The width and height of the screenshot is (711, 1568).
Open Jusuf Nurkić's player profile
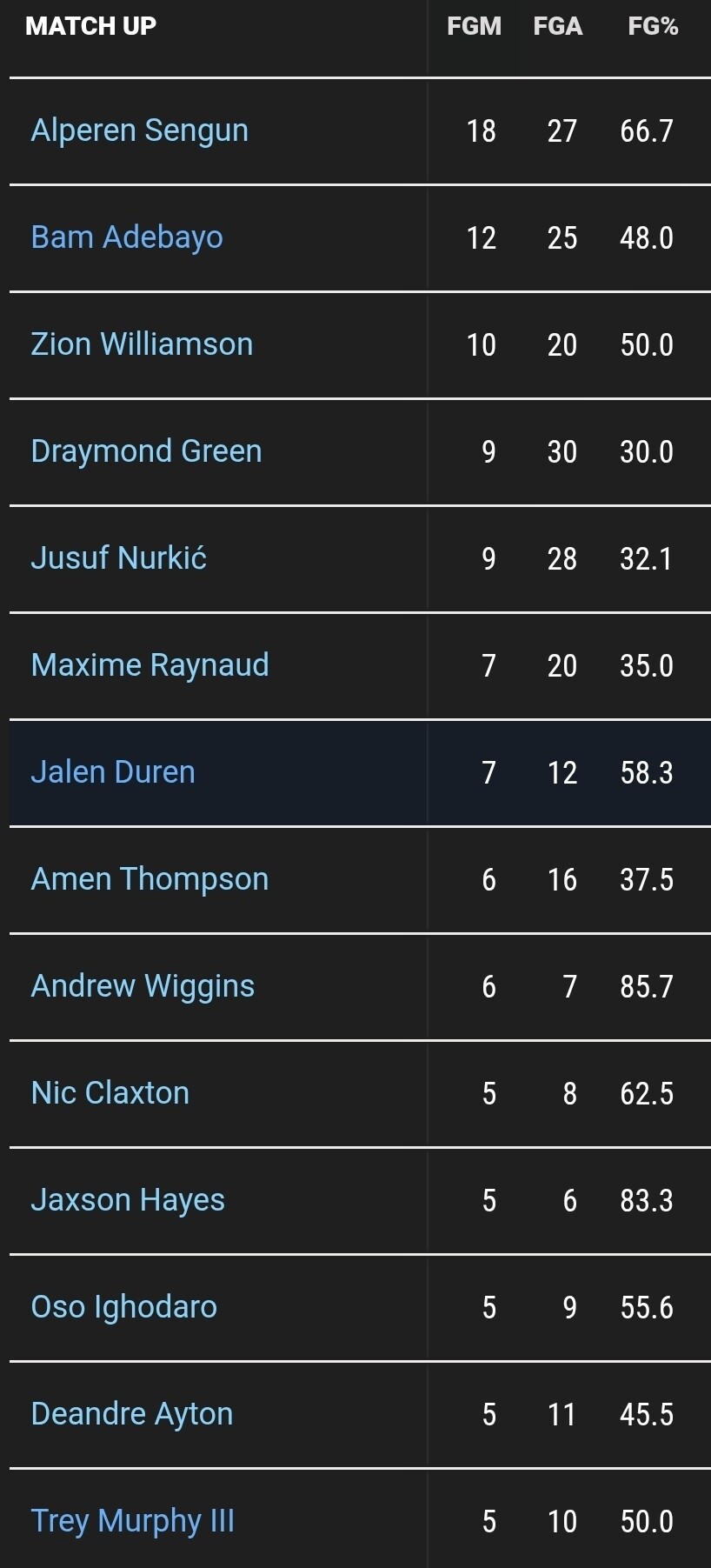[x=119, y=558]
